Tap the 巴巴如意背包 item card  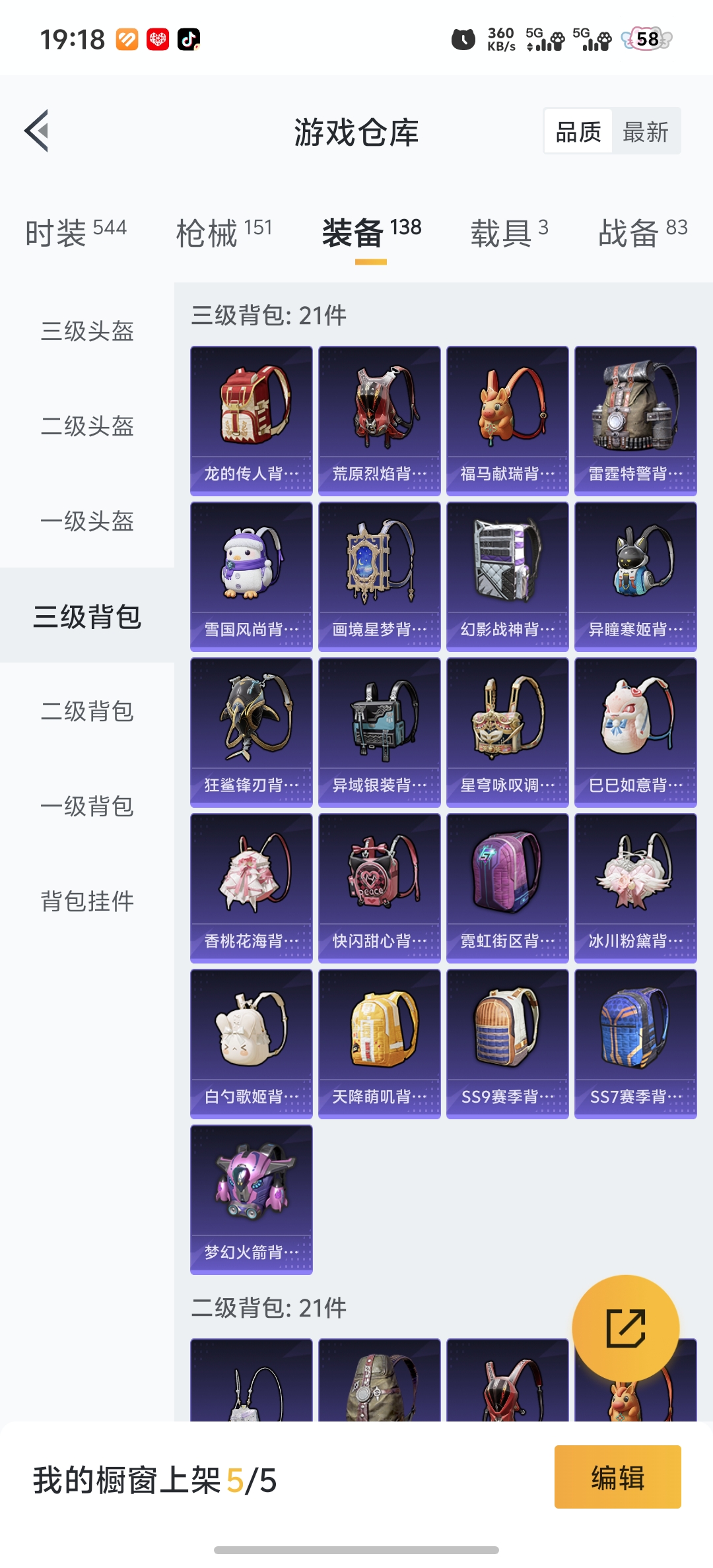coord(634,731)
